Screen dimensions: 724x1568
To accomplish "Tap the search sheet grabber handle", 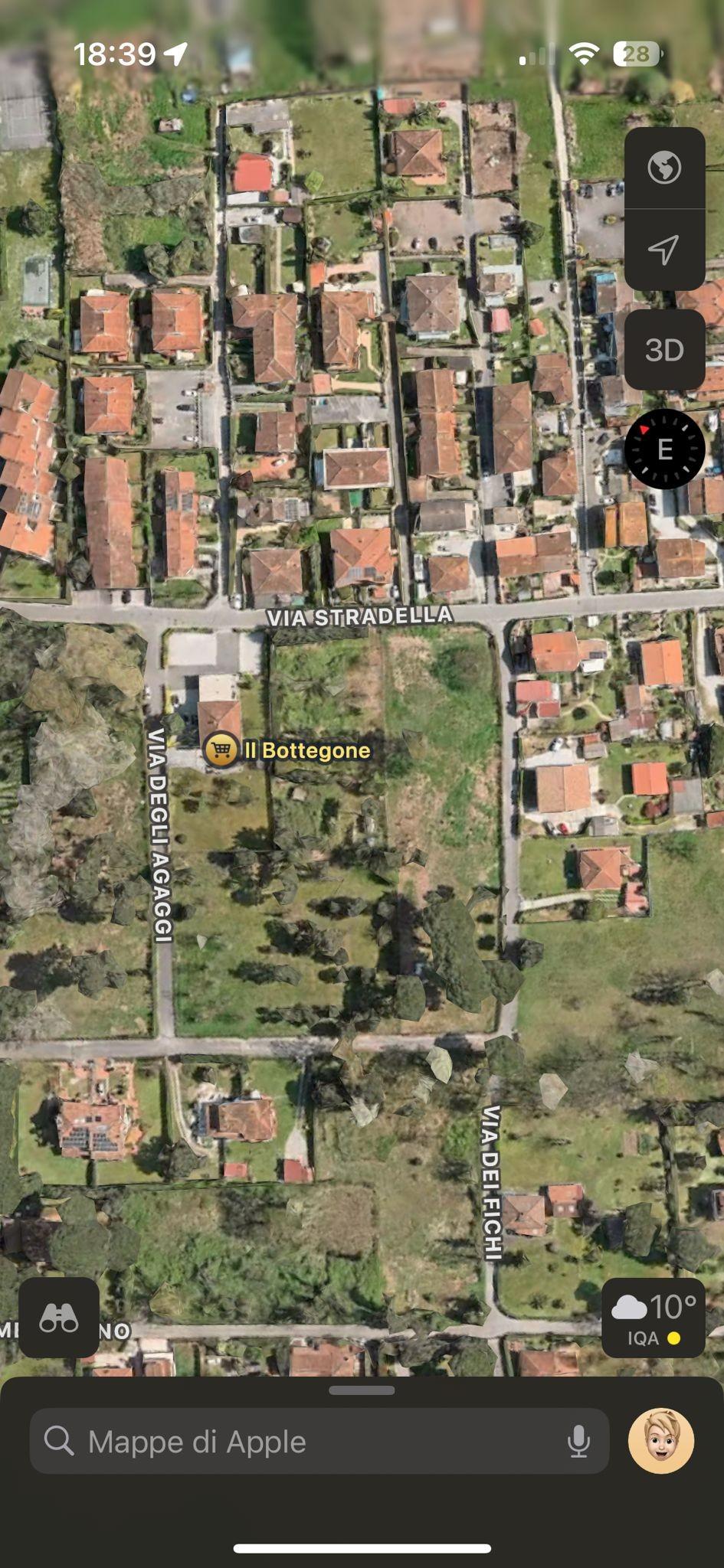I will tap(362, 1390).
